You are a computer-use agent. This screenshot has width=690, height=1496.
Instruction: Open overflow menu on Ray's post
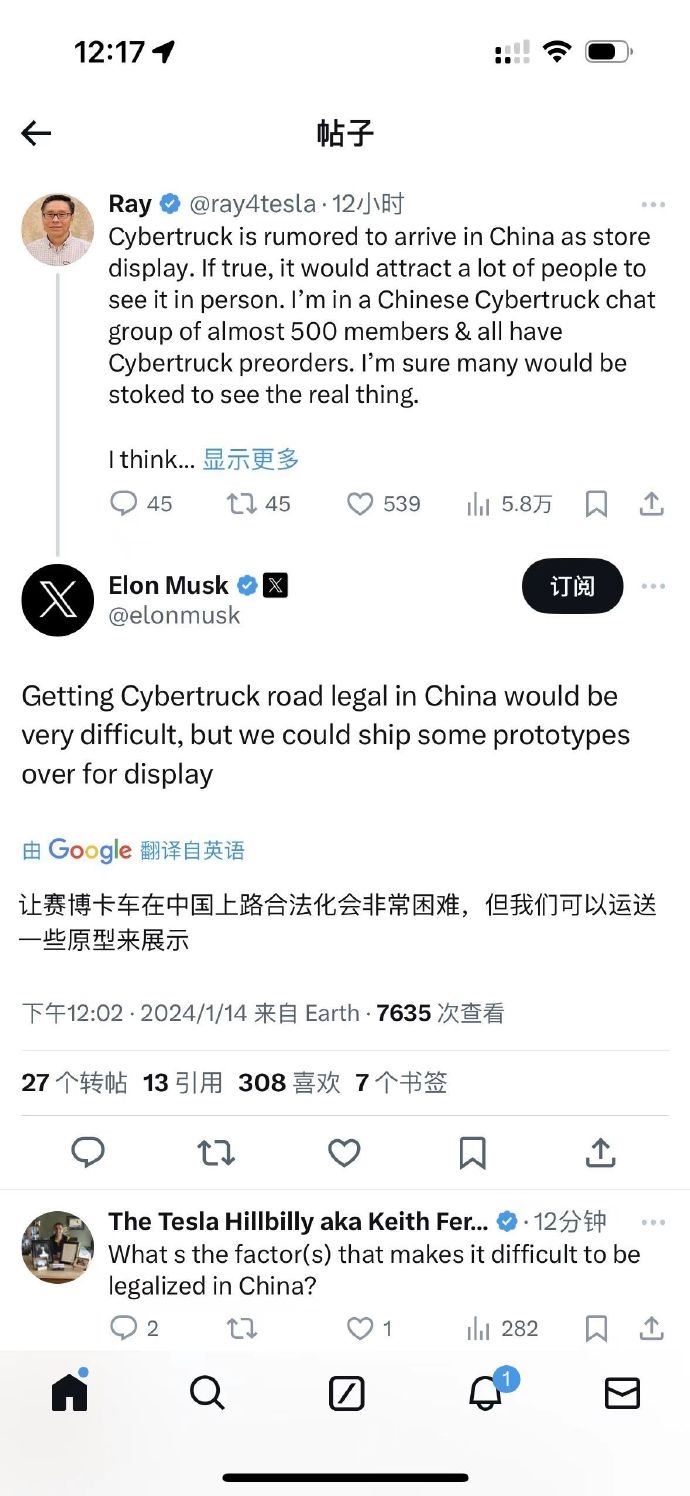pyautogui.click(x=653, y=205)
